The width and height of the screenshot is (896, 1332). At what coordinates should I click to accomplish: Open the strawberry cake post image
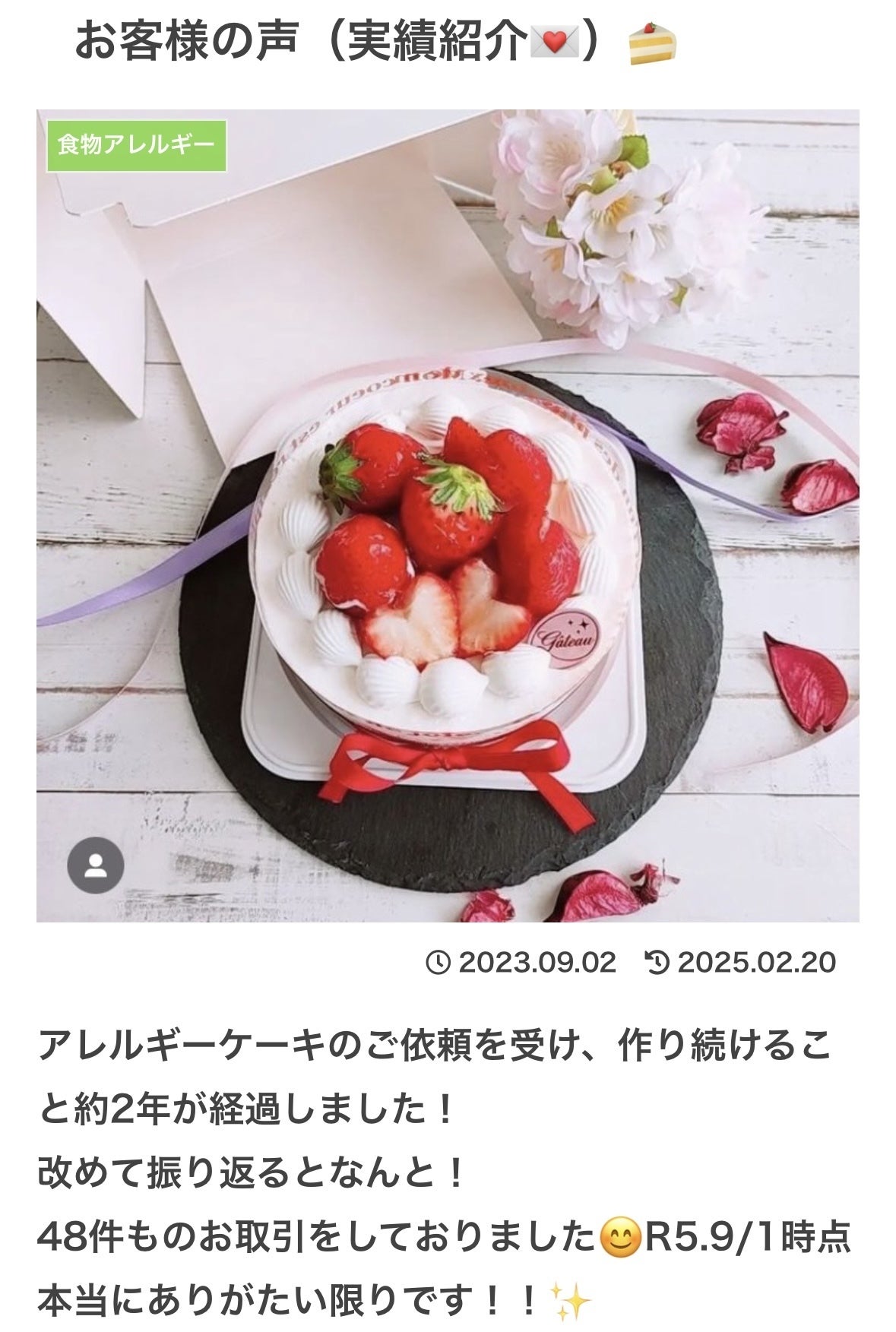[x=448, y=532]
